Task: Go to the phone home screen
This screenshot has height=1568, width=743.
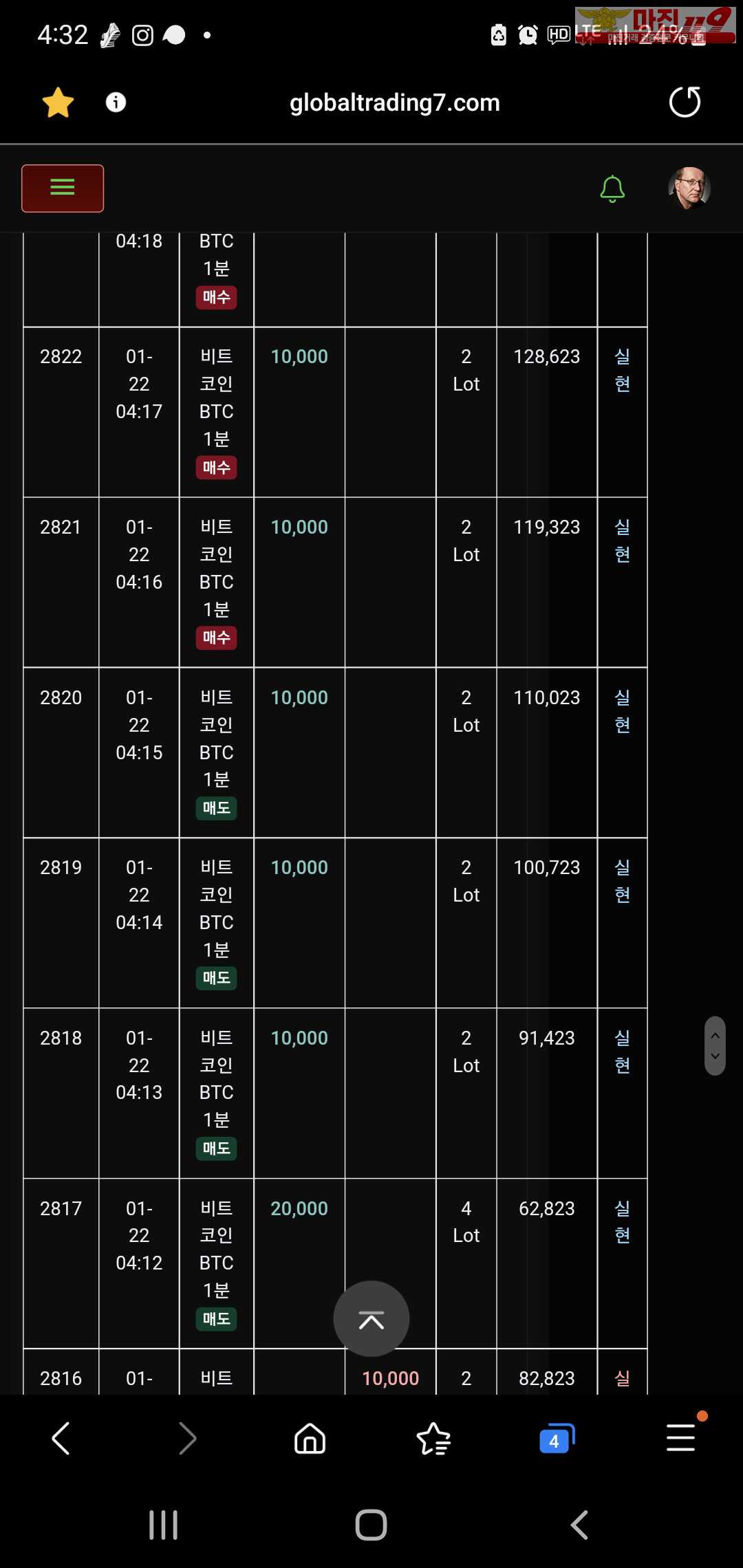Action: (x=371, y=1525)
